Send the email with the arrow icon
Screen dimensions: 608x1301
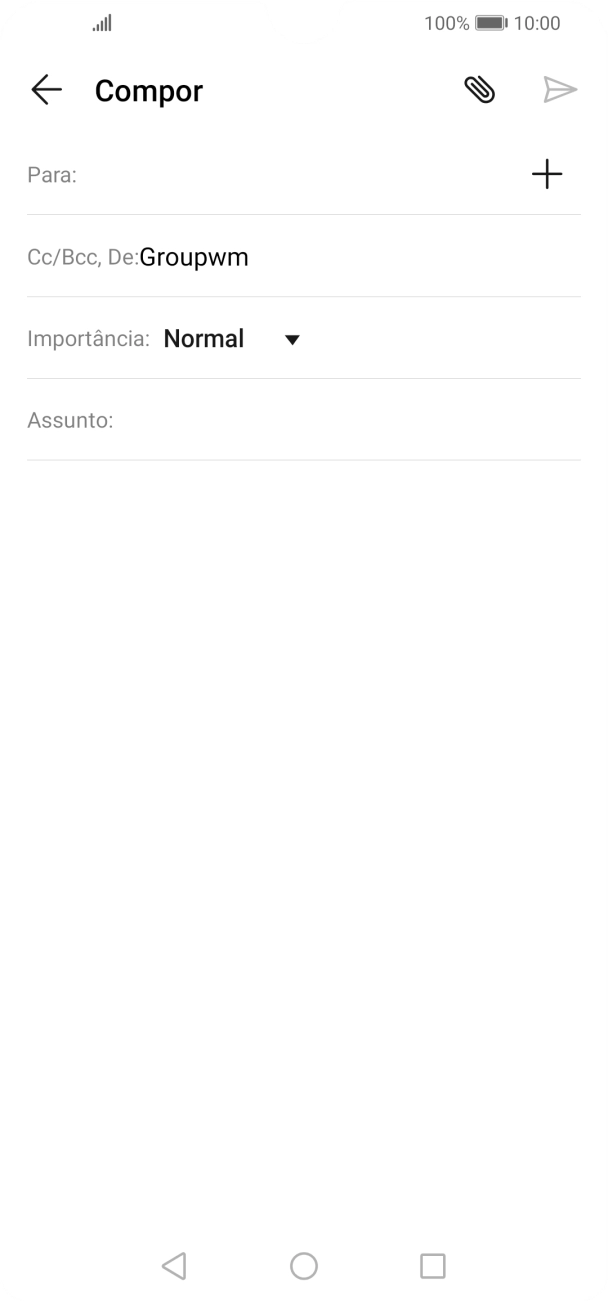pos(560,90)
